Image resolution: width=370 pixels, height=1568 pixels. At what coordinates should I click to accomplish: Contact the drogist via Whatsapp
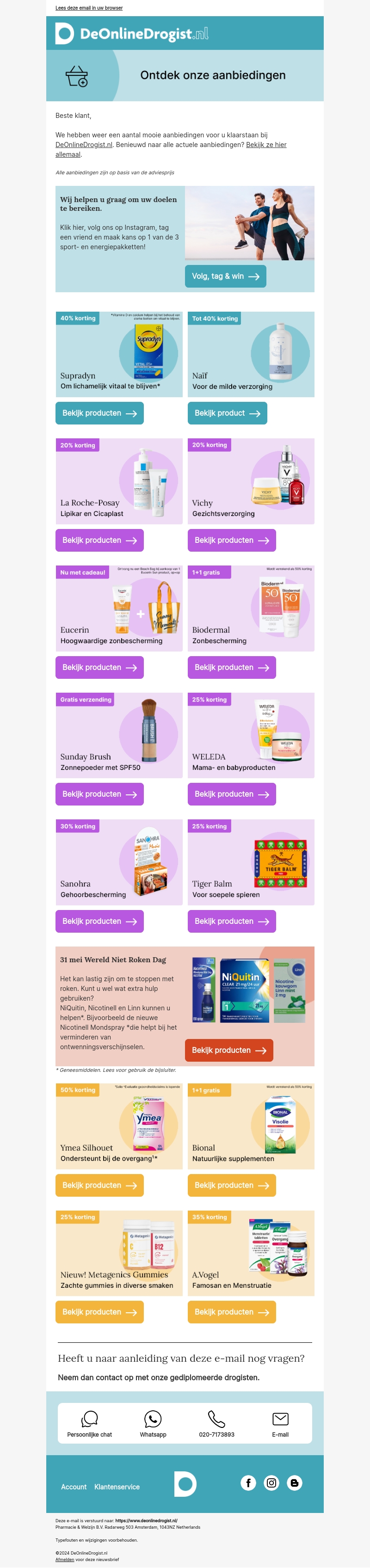point(153,1424)
